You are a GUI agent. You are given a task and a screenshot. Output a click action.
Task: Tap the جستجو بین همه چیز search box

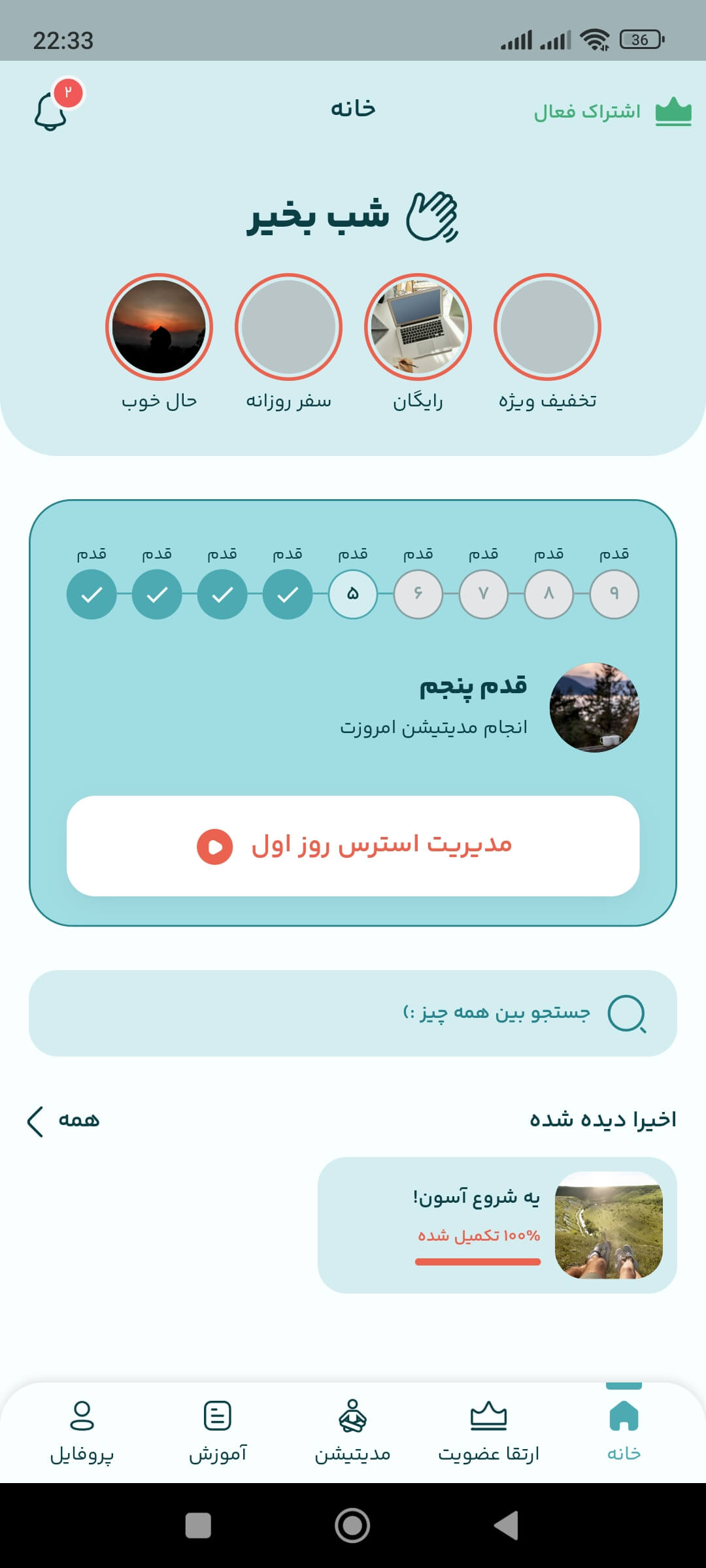tap(353, 1013)
